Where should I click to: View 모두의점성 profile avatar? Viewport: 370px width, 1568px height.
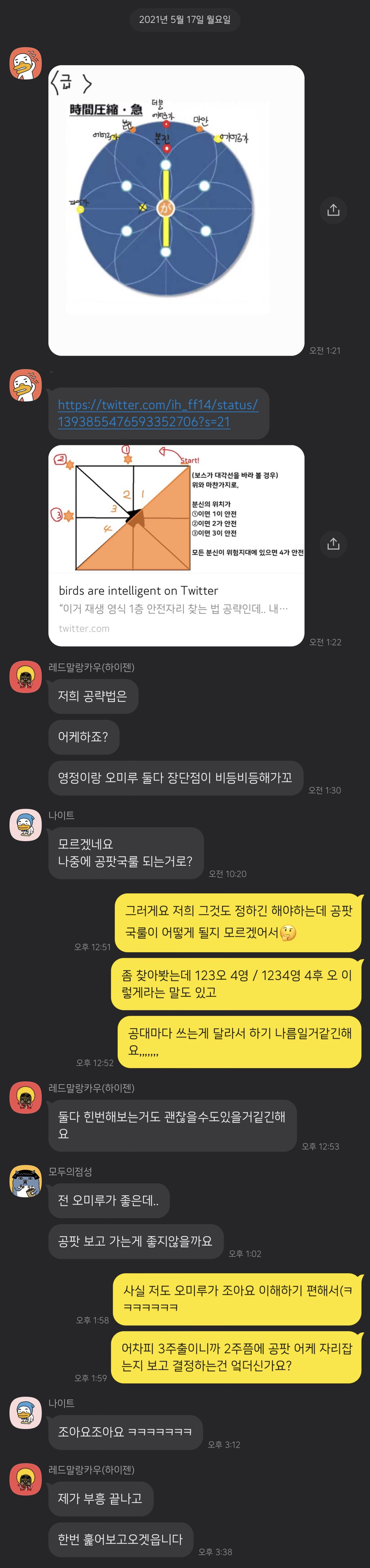[x=25, y=1180]
